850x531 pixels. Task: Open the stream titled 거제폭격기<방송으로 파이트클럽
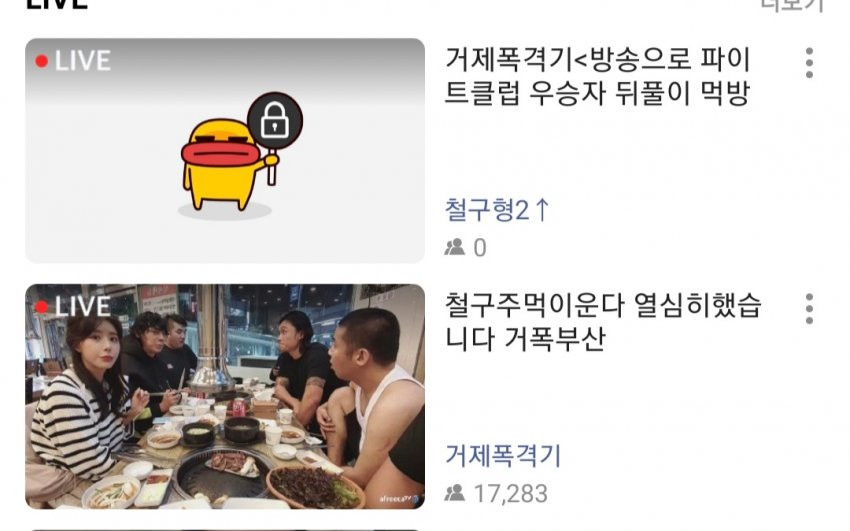click(x=598, y=77)
